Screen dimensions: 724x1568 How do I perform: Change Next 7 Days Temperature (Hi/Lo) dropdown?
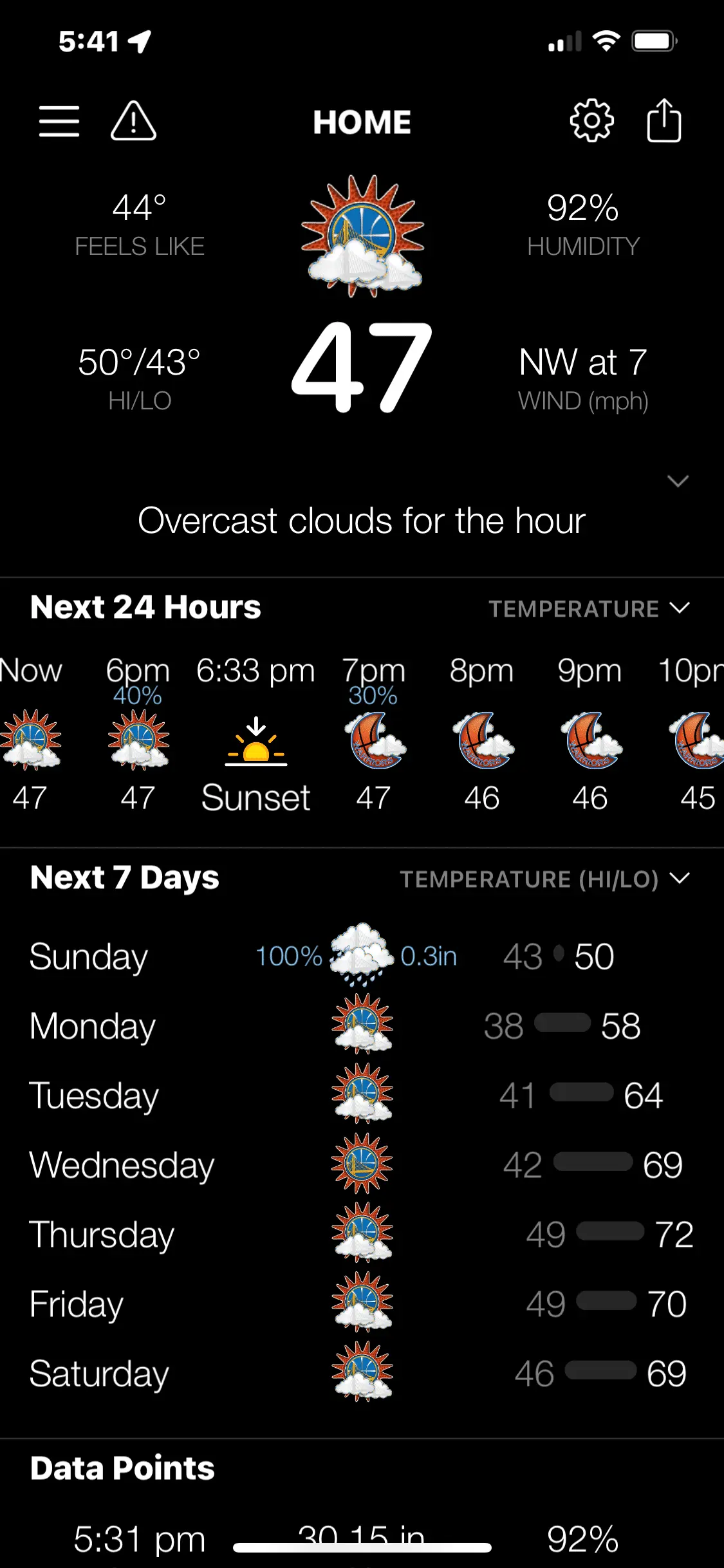click(544, 879)
